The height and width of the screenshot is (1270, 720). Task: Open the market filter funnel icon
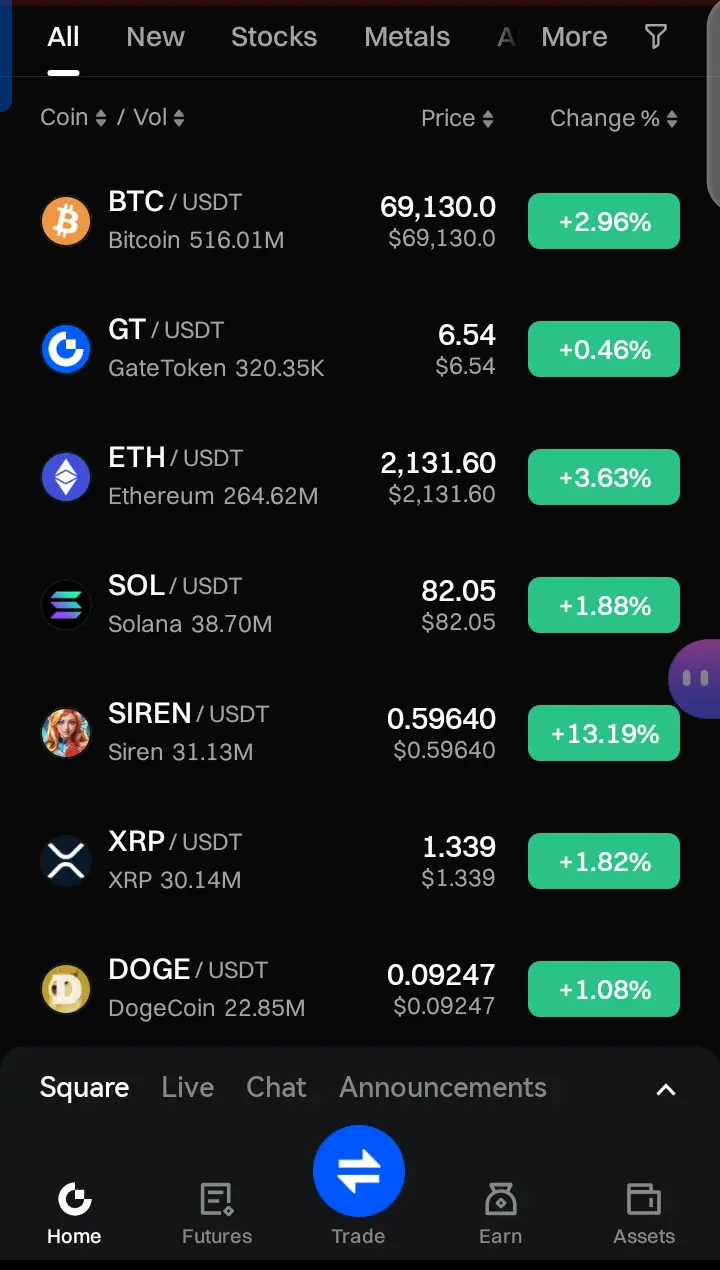click(655, 37)
